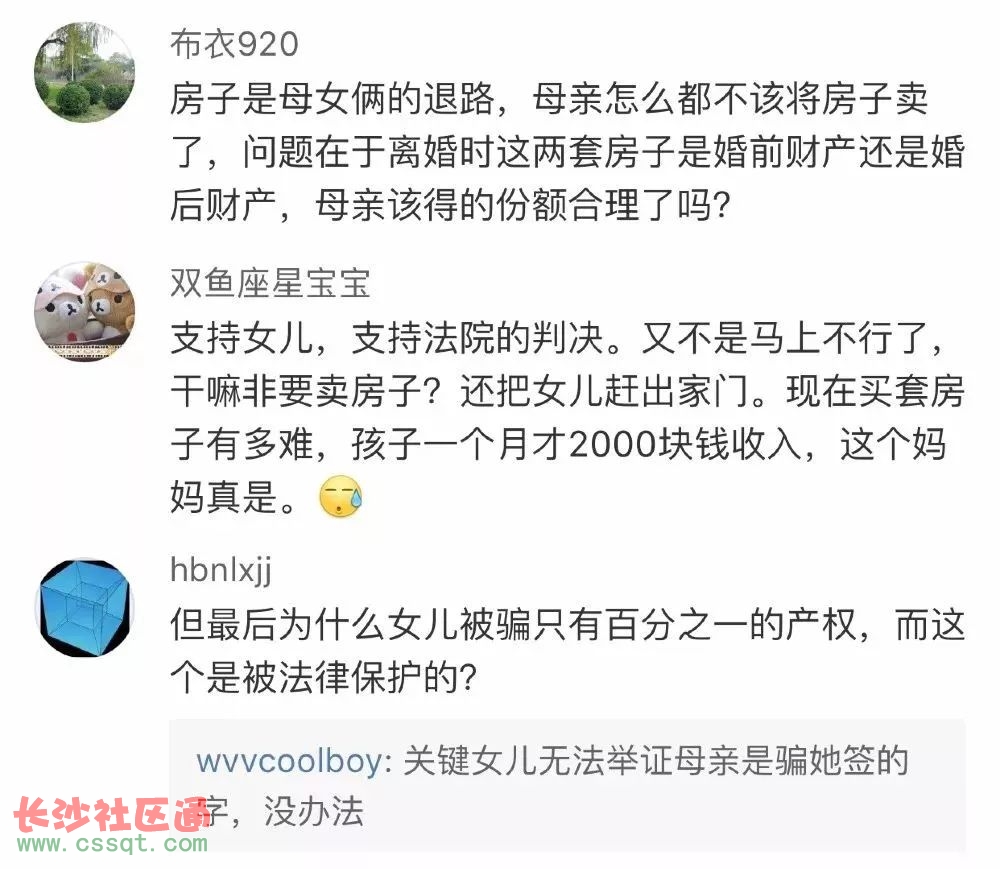Tap the username 布衣920
Image resolution: width=1000 pixels, height=869 pixels.
[x=234, y=44]
